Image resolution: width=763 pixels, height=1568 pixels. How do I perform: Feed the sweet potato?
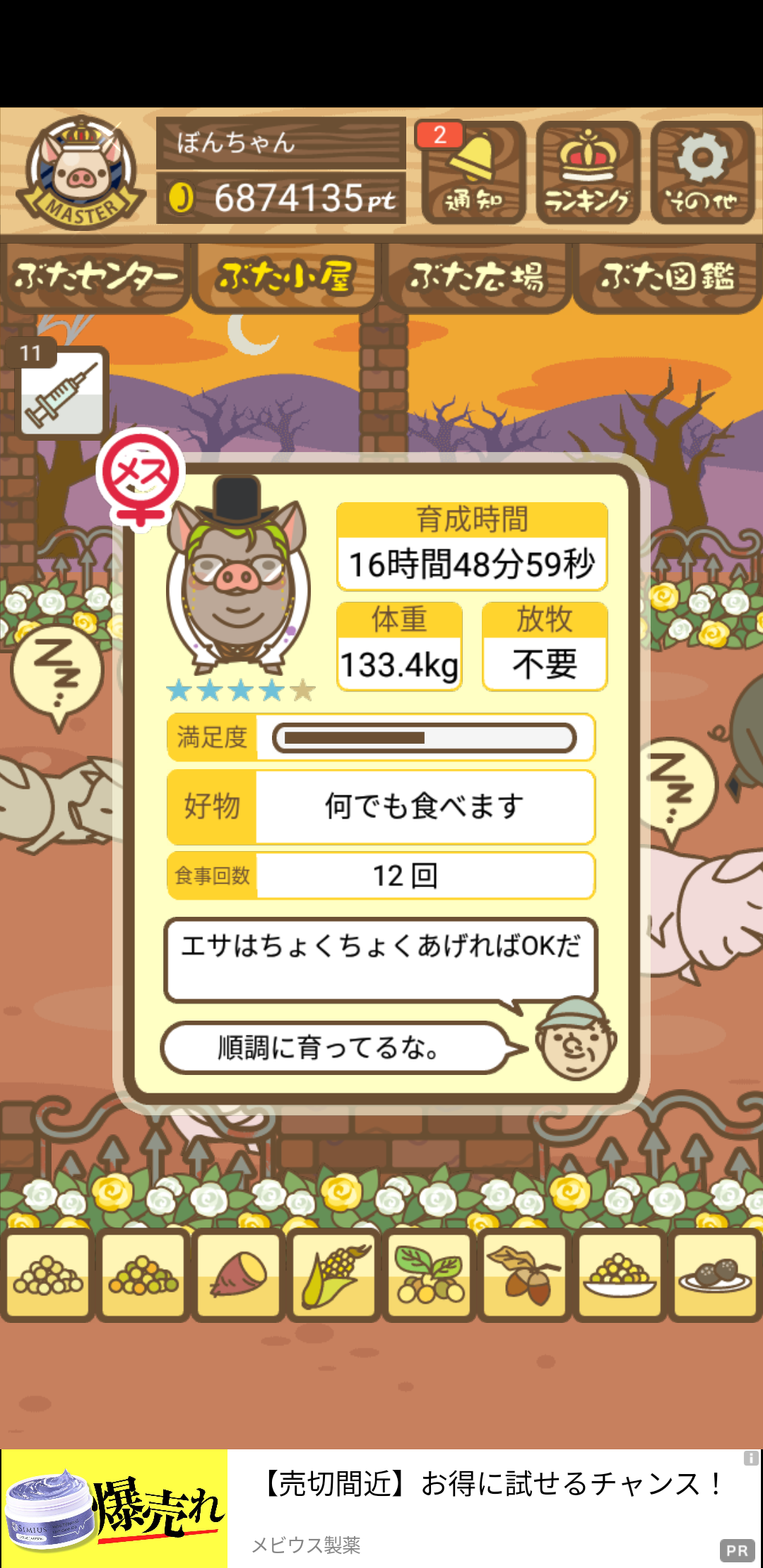238,1276
